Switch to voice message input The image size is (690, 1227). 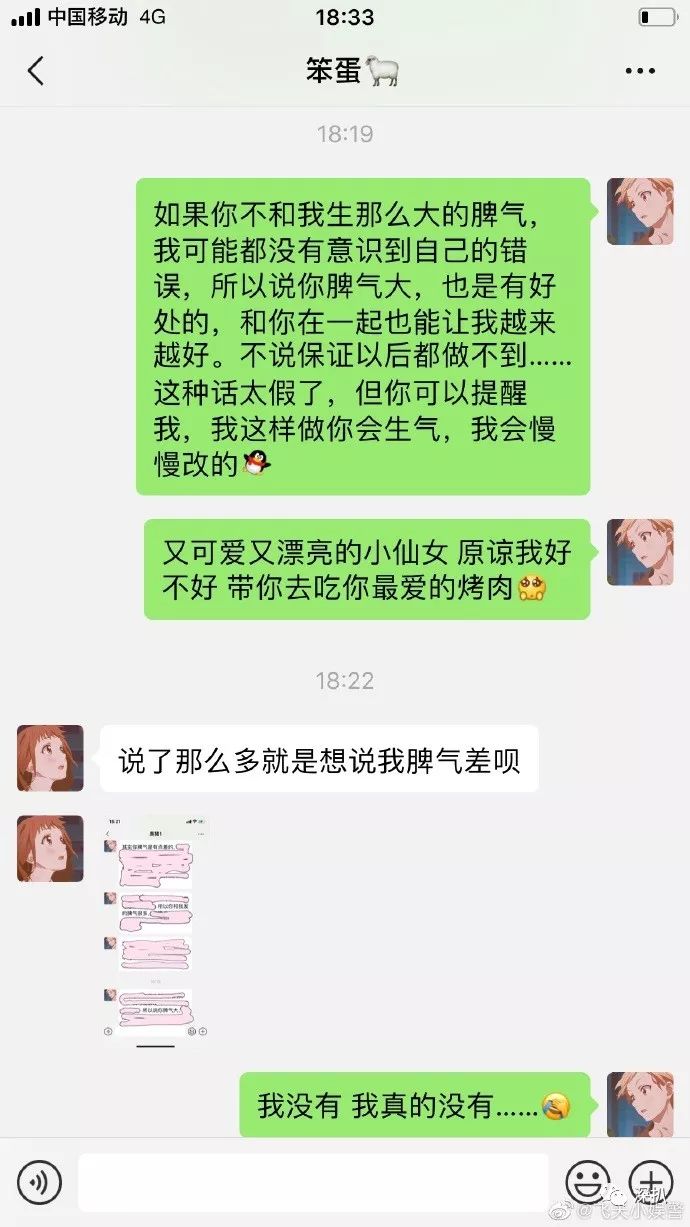(x=39, y=1182)
